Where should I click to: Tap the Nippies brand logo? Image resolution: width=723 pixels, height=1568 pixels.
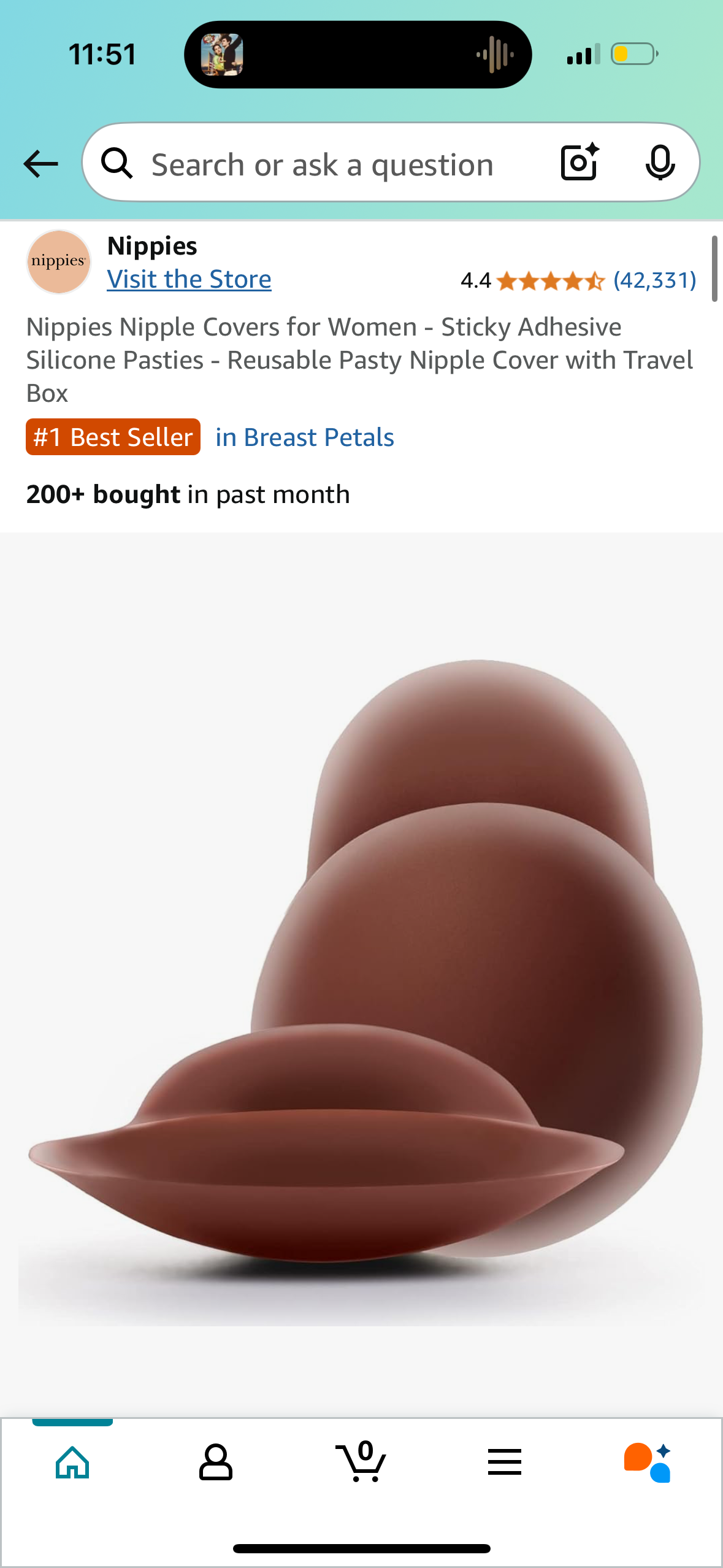59,262
